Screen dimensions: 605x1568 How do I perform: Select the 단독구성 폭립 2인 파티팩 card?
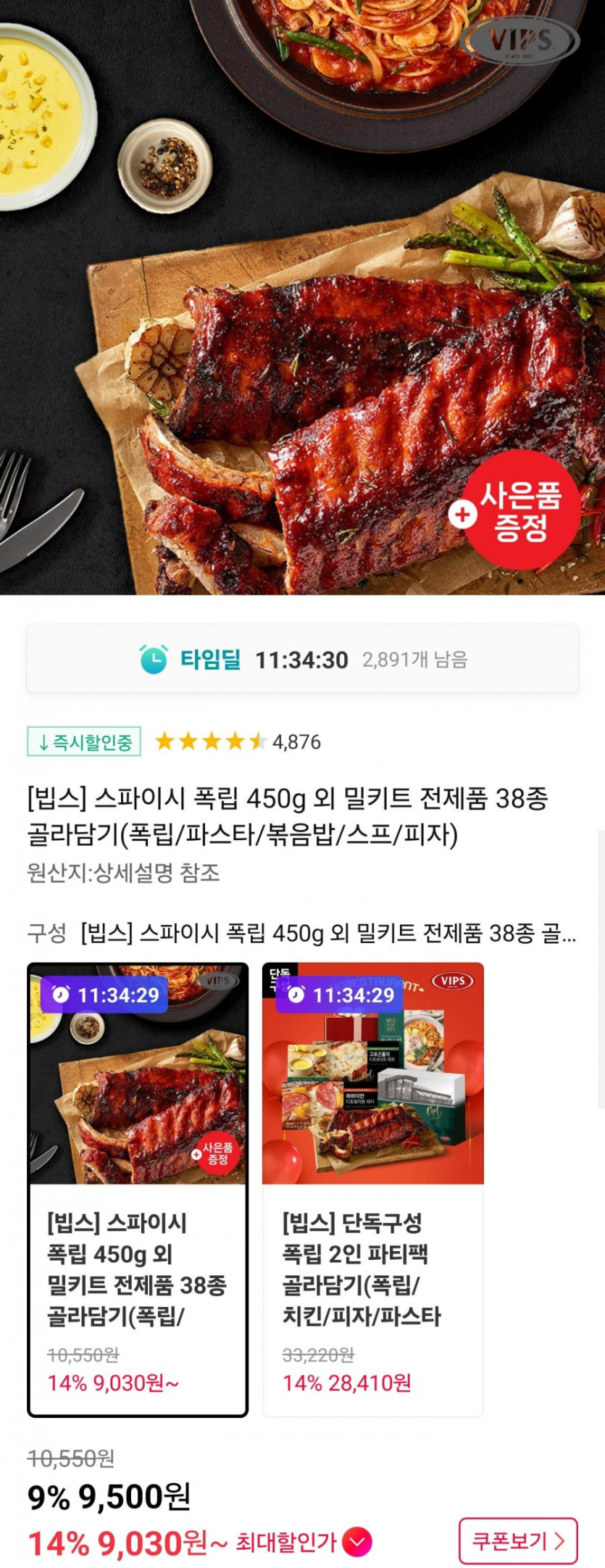(372, 1189)
